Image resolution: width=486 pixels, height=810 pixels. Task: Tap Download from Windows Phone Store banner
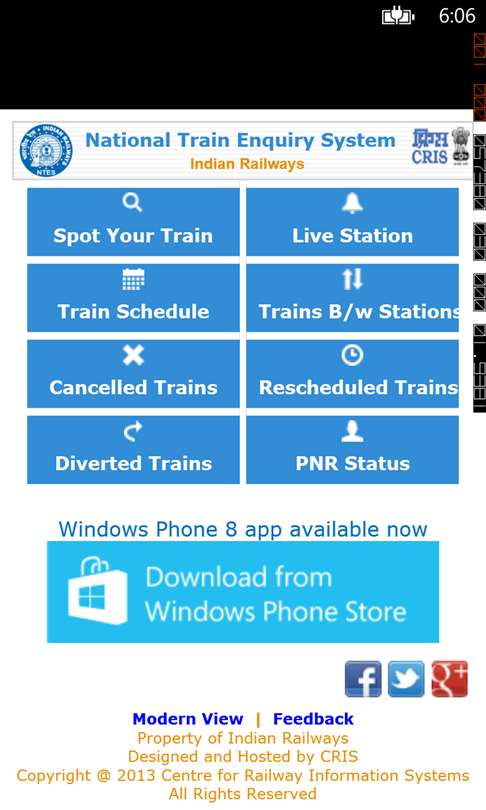243,592
